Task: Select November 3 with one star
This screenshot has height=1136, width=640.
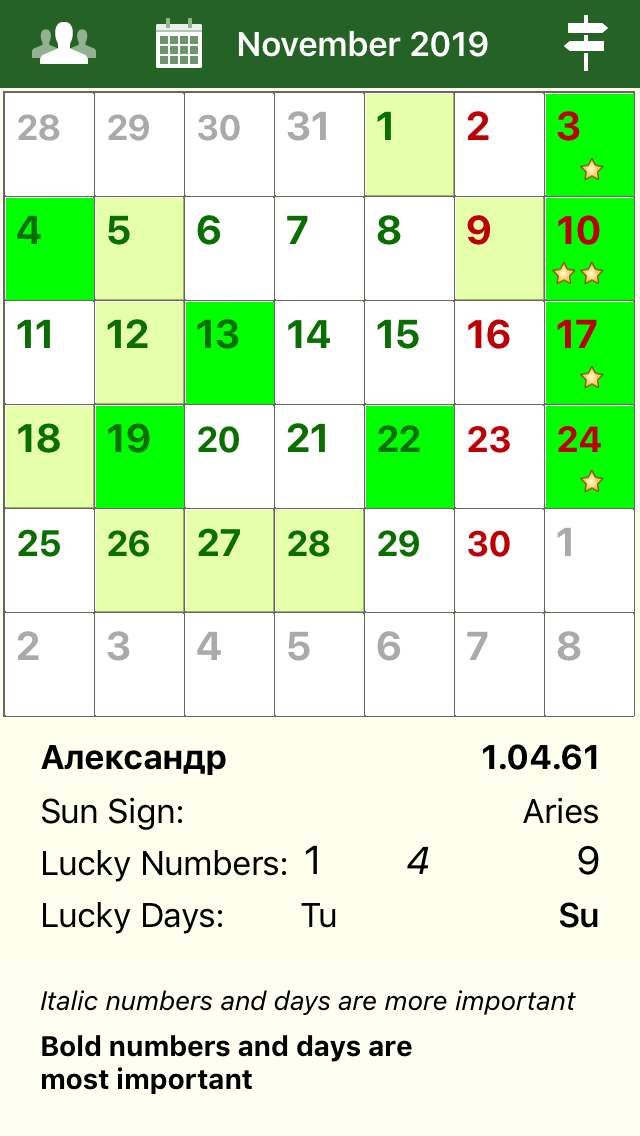Action: pyautogui.click(x=589, y=145)
